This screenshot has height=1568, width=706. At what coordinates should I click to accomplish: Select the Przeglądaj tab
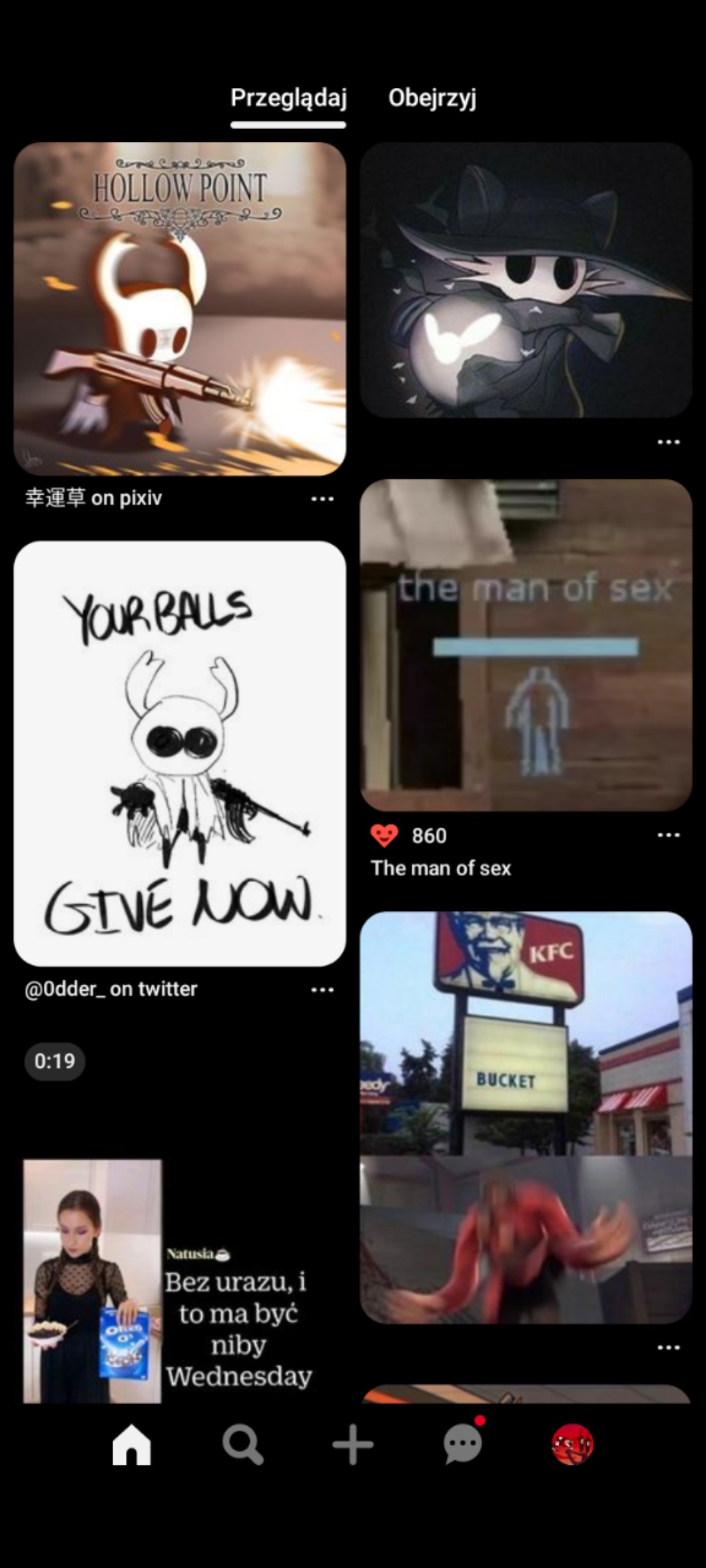[x=288, y=99]
